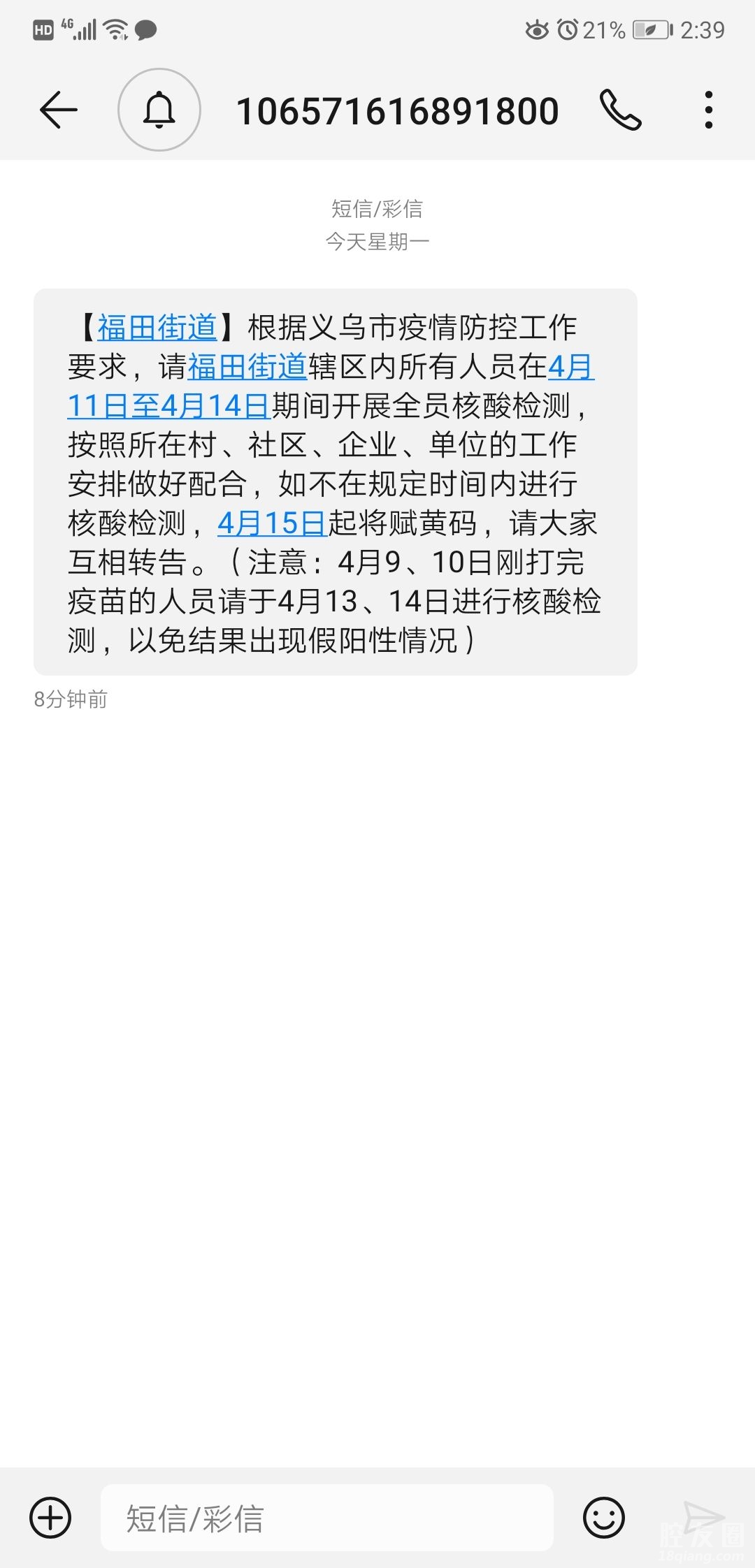Send the message with the arrow icon
Screen dimensions: 755x1568
703,1516
